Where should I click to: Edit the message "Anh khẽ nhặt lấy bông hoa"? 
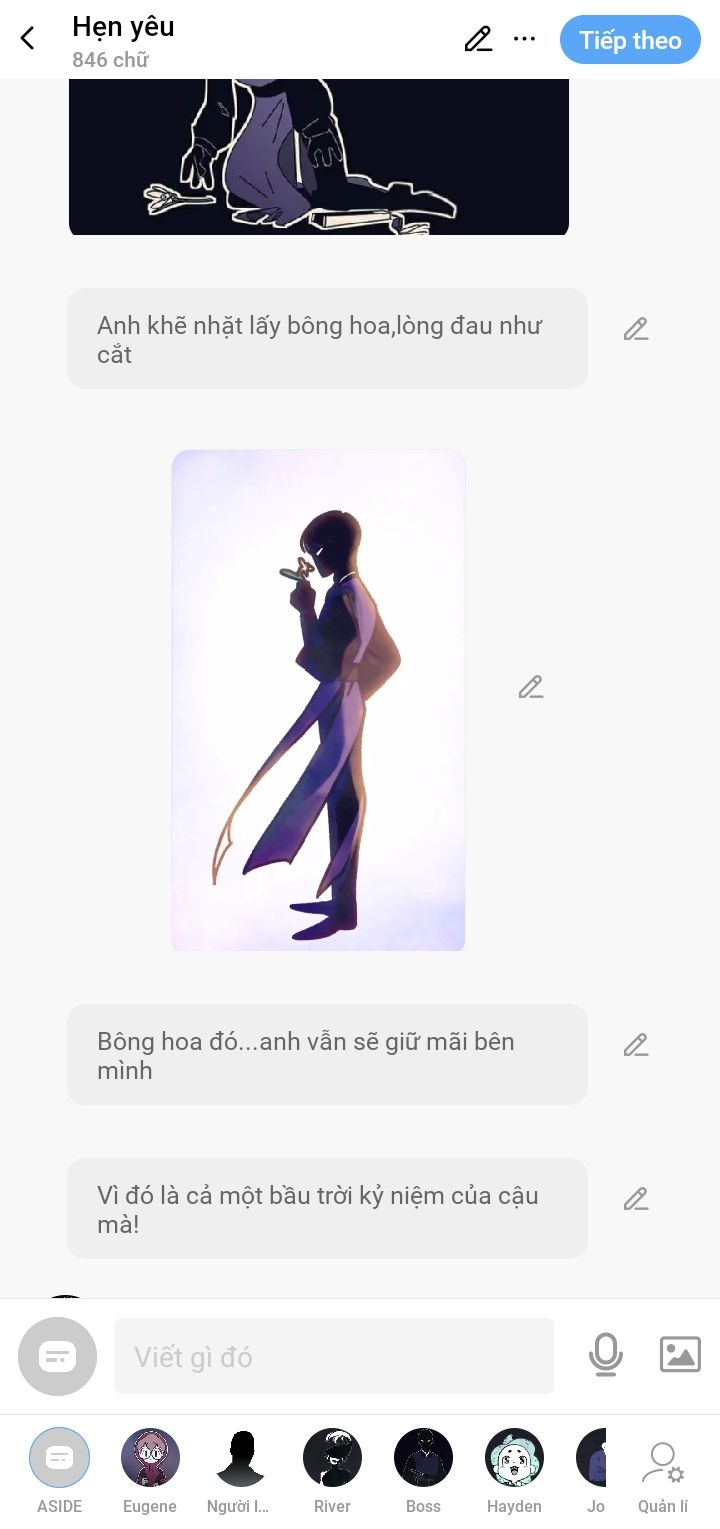636,329
